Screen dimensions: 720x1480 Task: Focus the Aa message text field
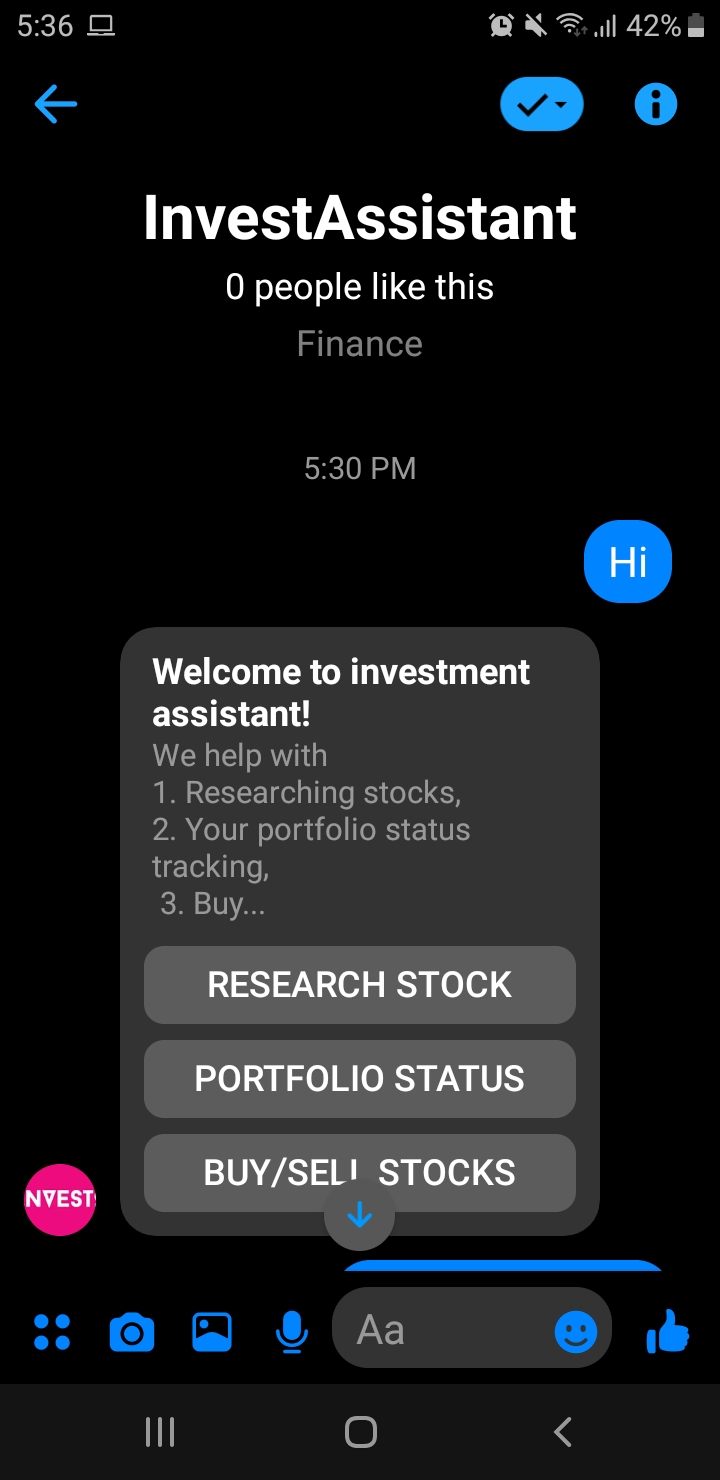click(x=440, y=1330)
